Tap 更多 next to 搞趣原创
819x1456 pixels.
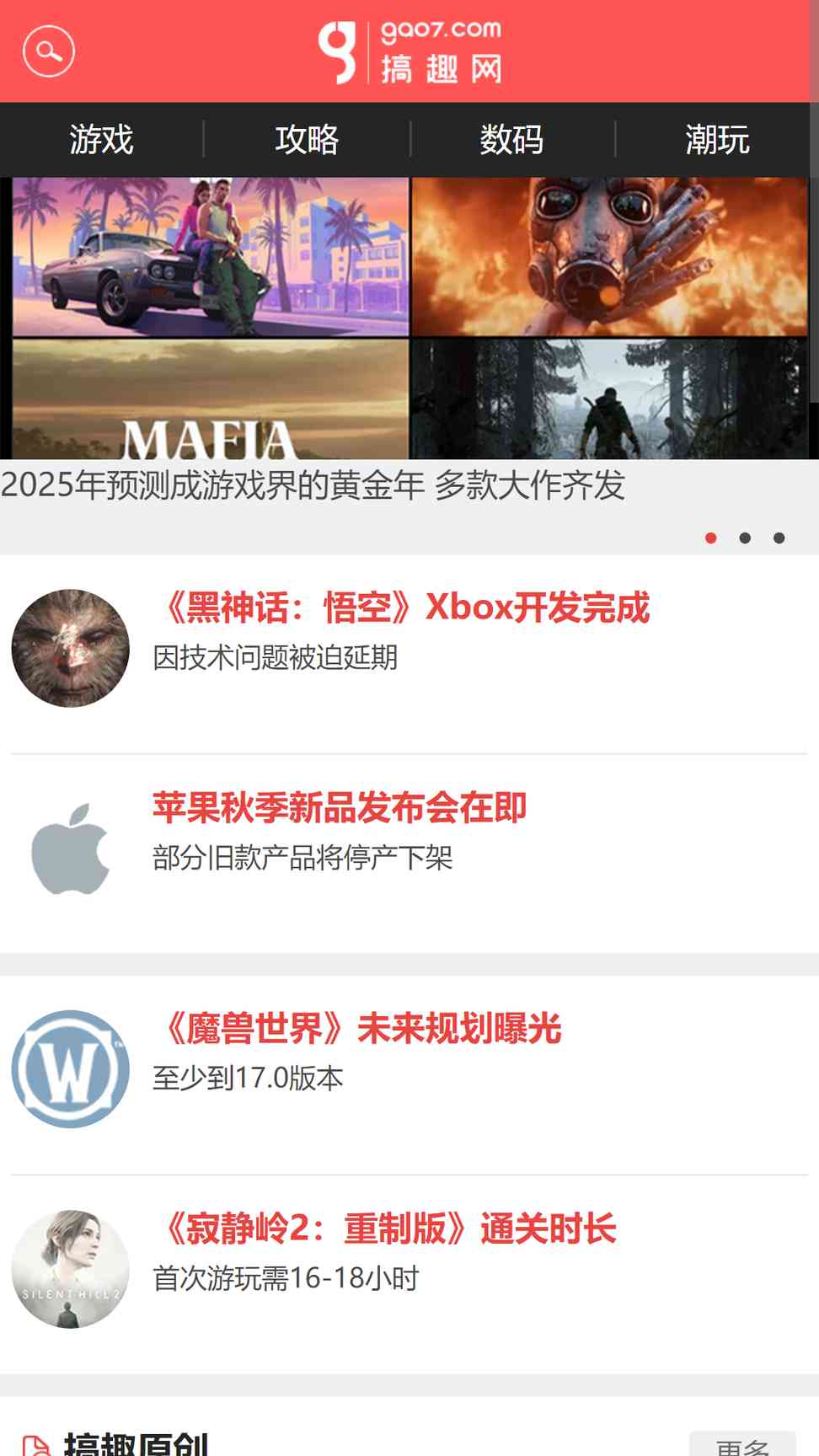pyautogui.click(x=742, y=1446)
